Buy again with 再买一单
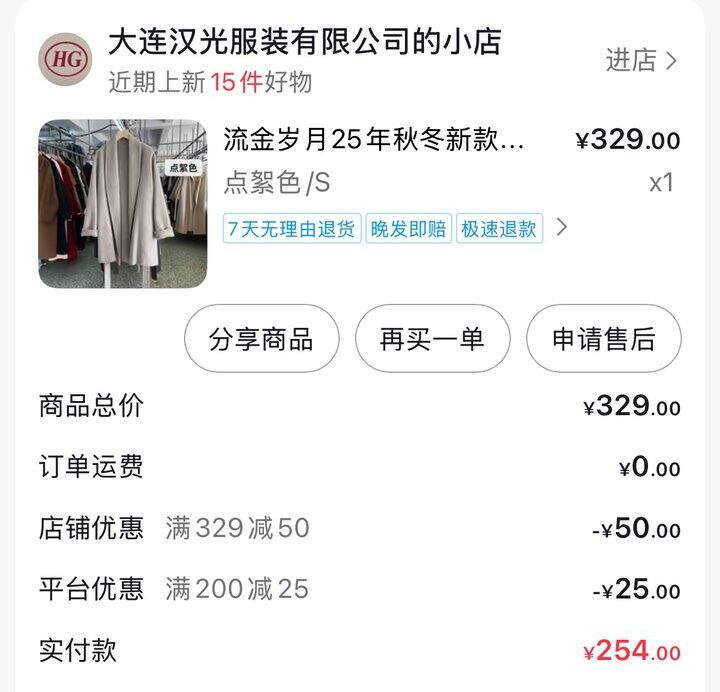 tap(432, 339)
